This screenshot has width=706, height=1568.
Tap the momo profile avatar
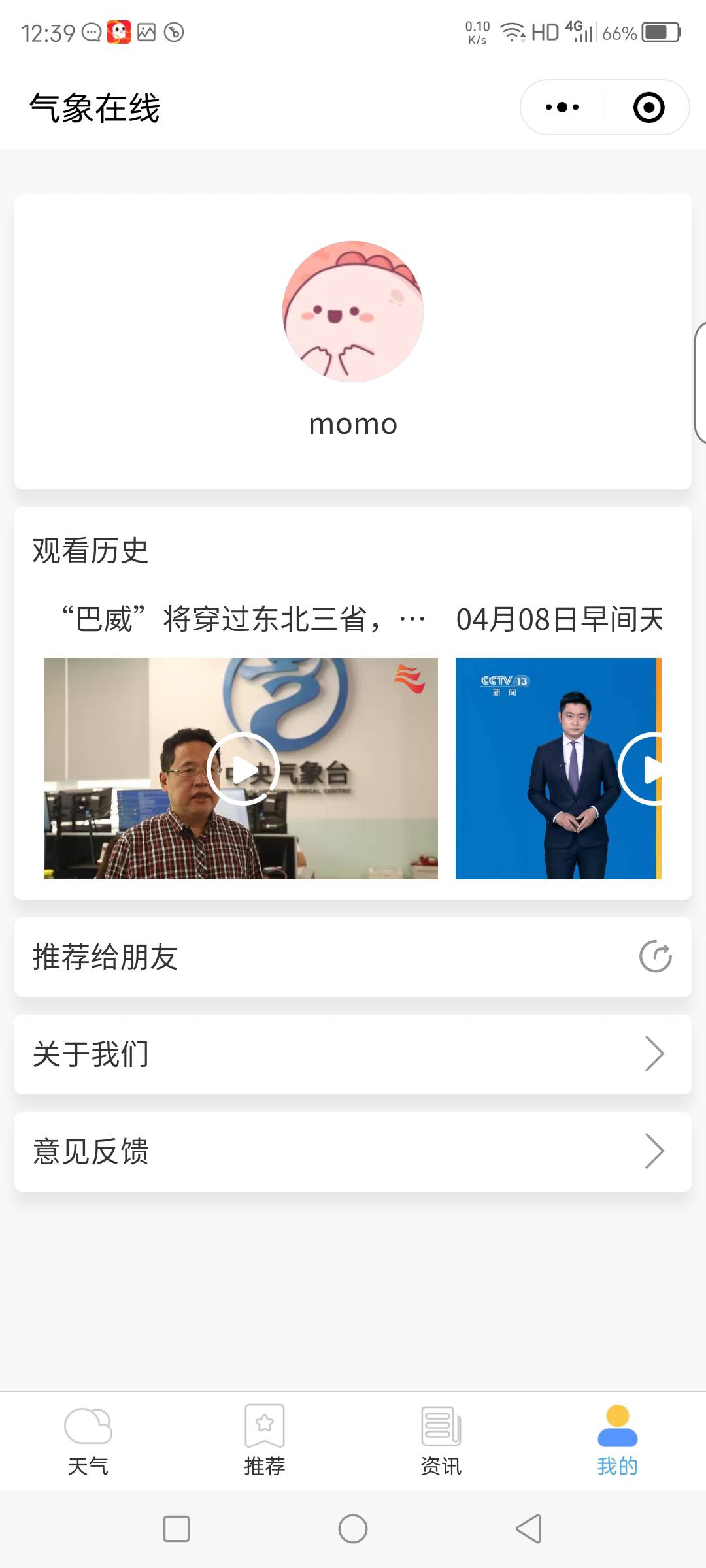coord(353,312)
